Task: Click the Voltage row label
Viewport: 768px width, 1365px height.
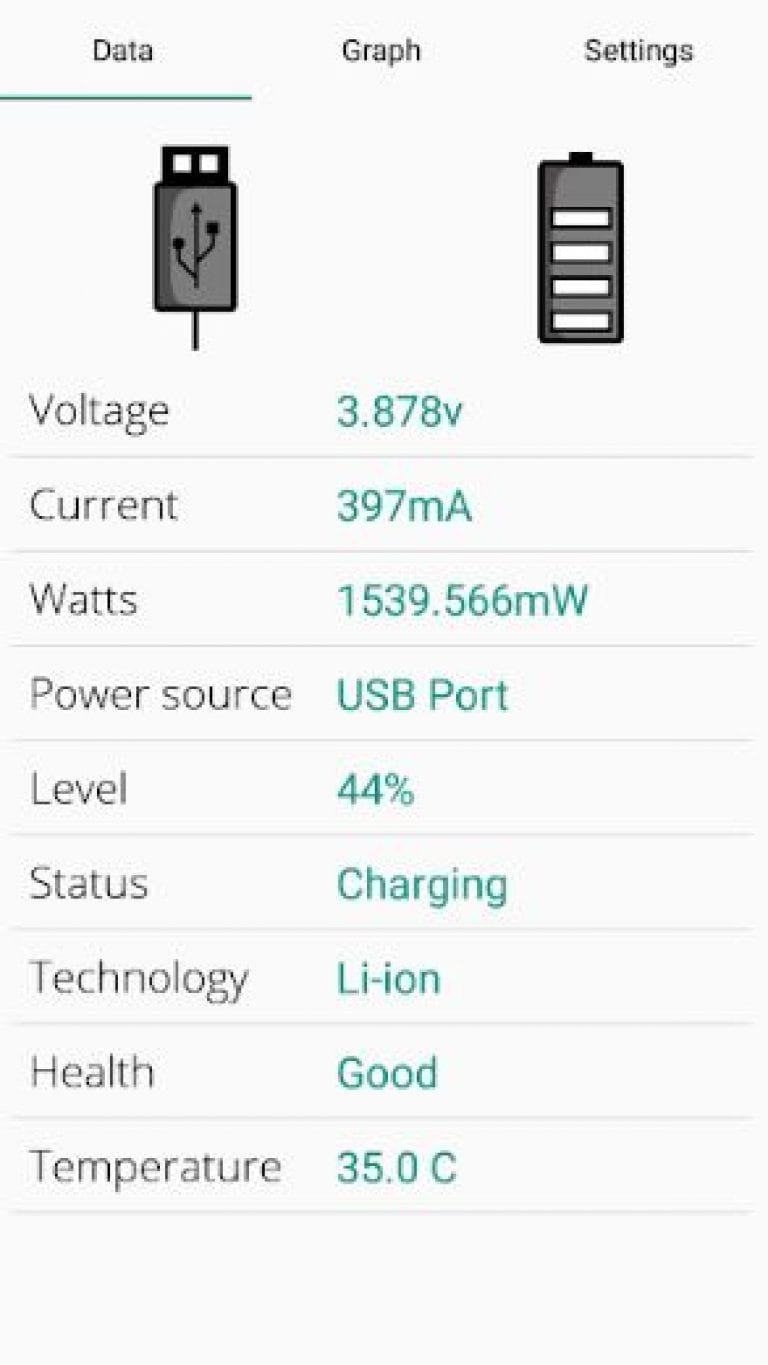Action: coord(98,409)
